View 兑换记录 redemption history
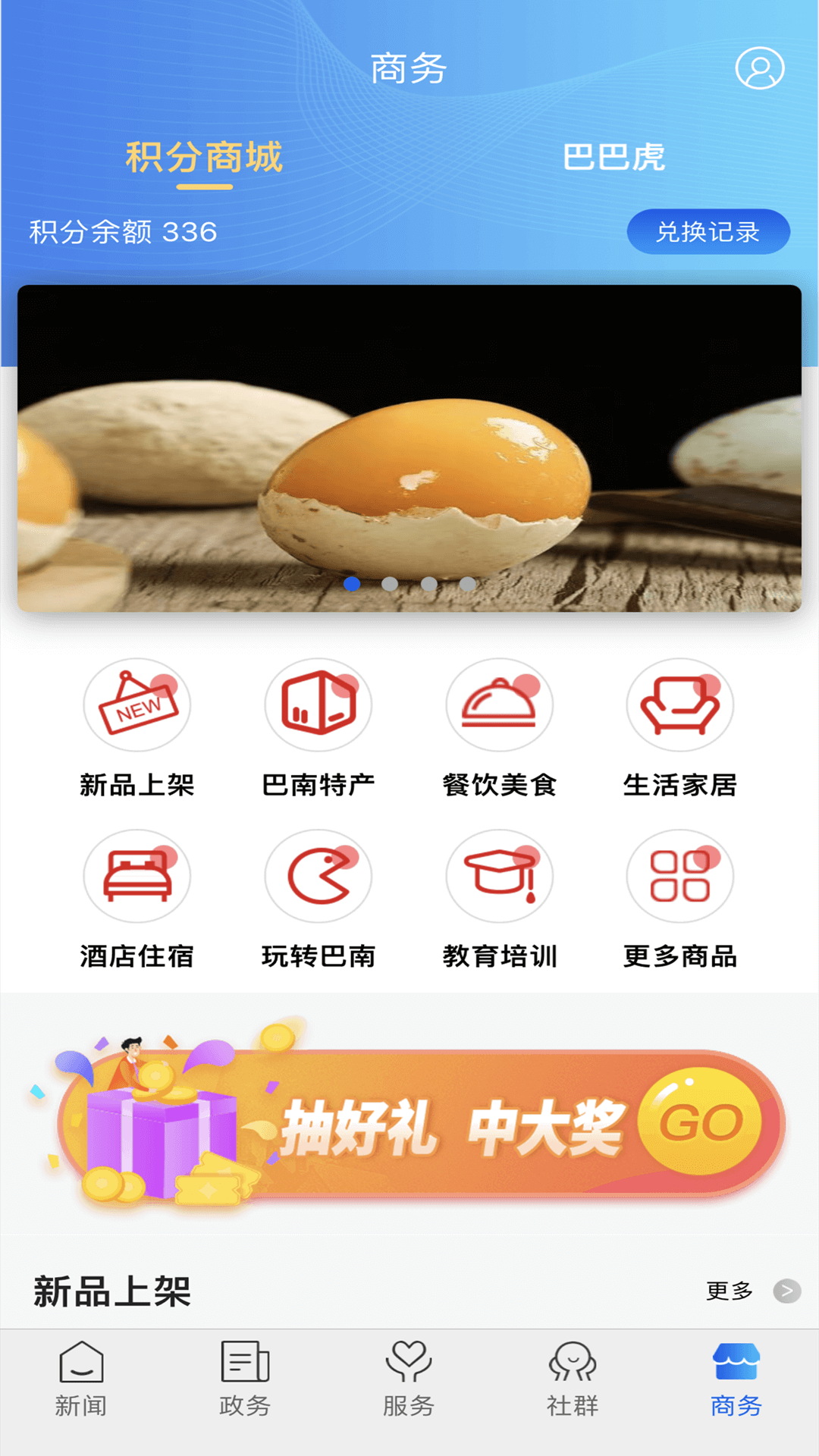 (x=708, y=232)
